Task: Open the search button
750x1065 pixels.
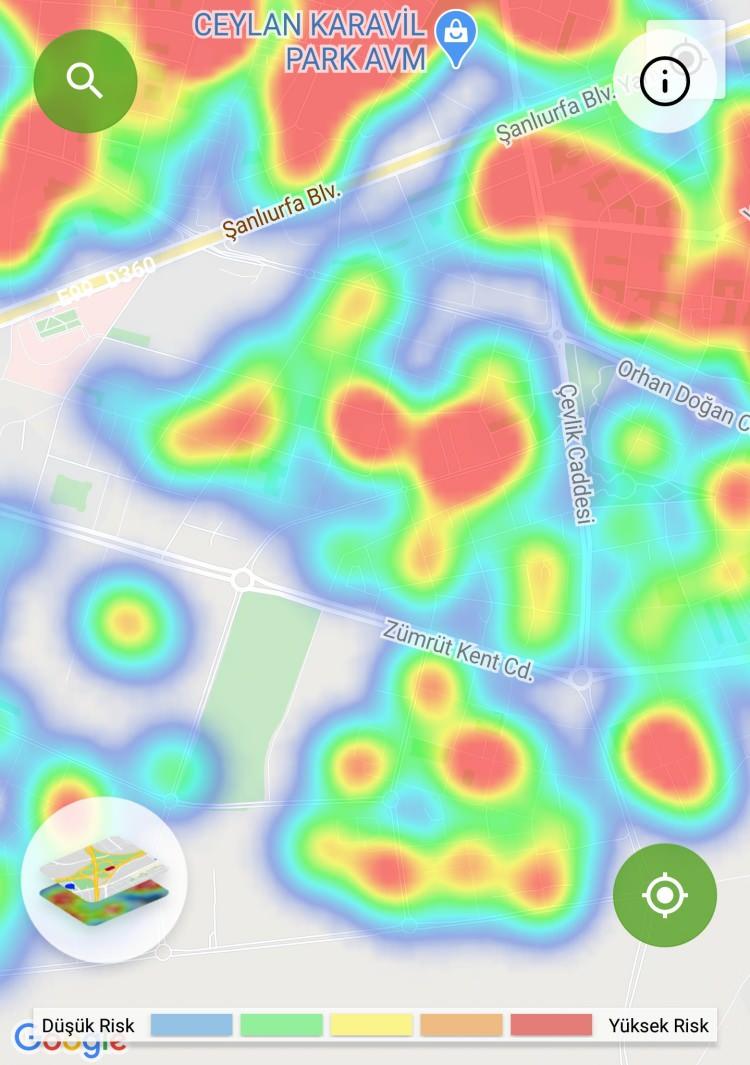Action: [x=85, y=82]
